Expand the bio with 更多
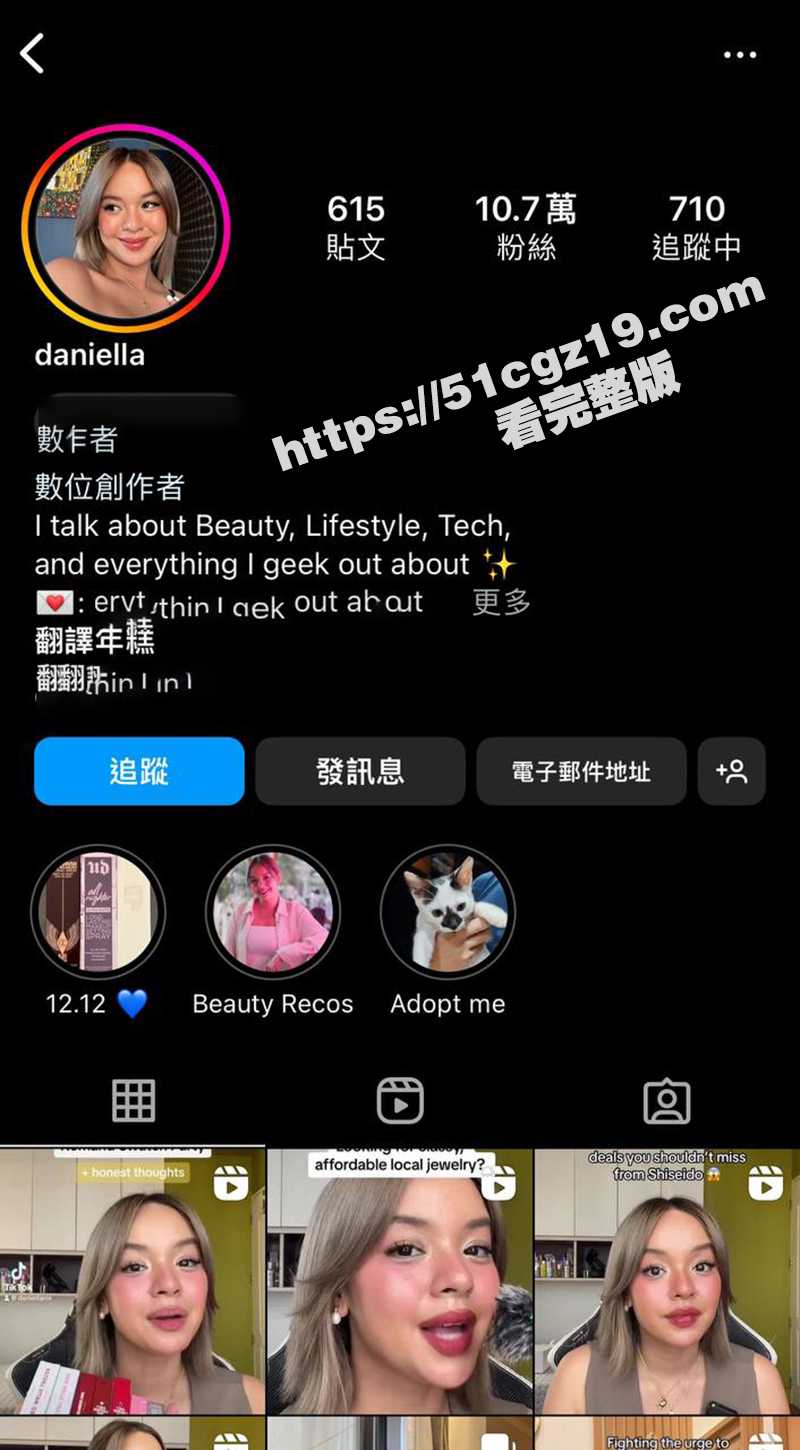 click(x=501, y=602)
